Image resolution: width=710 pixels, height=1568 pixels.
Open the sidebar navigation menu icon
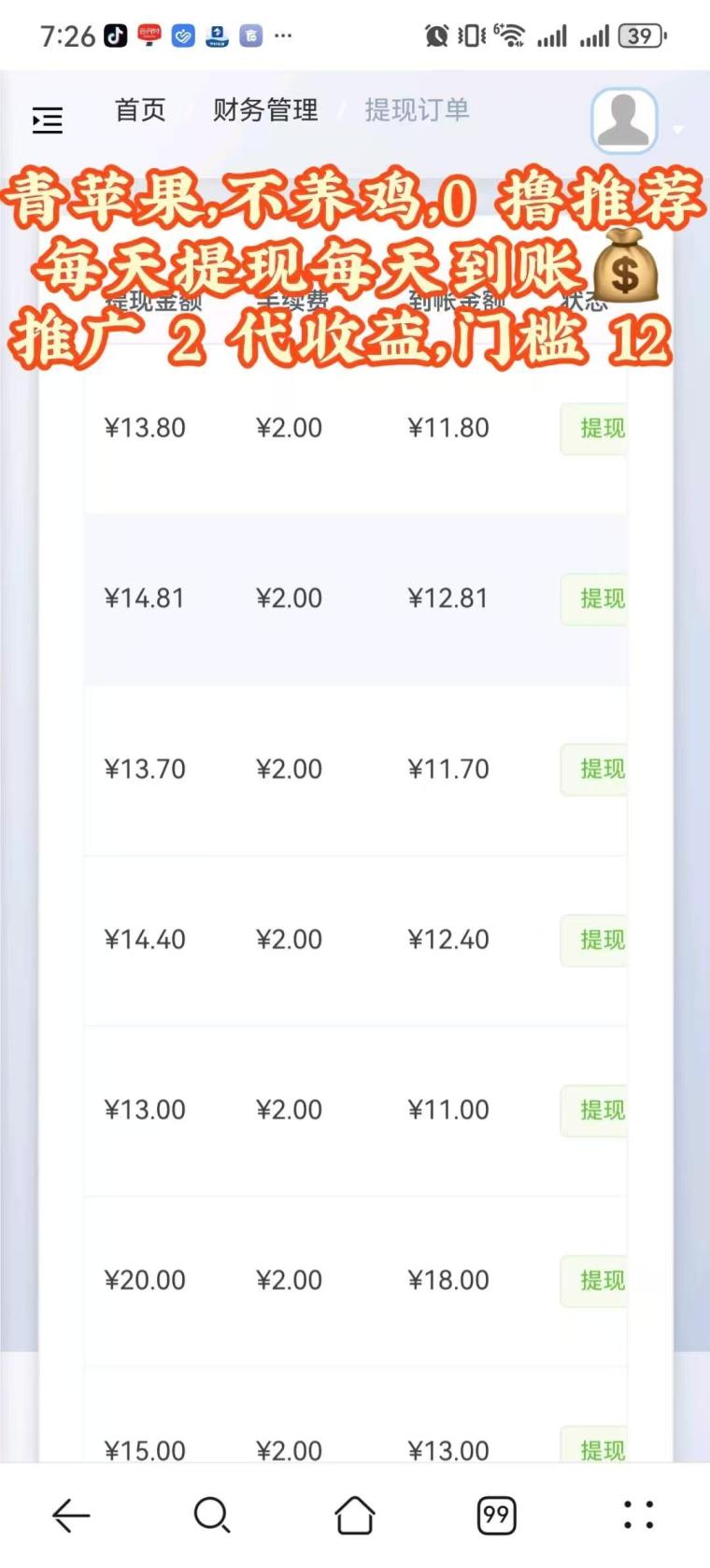coord(47,120)
